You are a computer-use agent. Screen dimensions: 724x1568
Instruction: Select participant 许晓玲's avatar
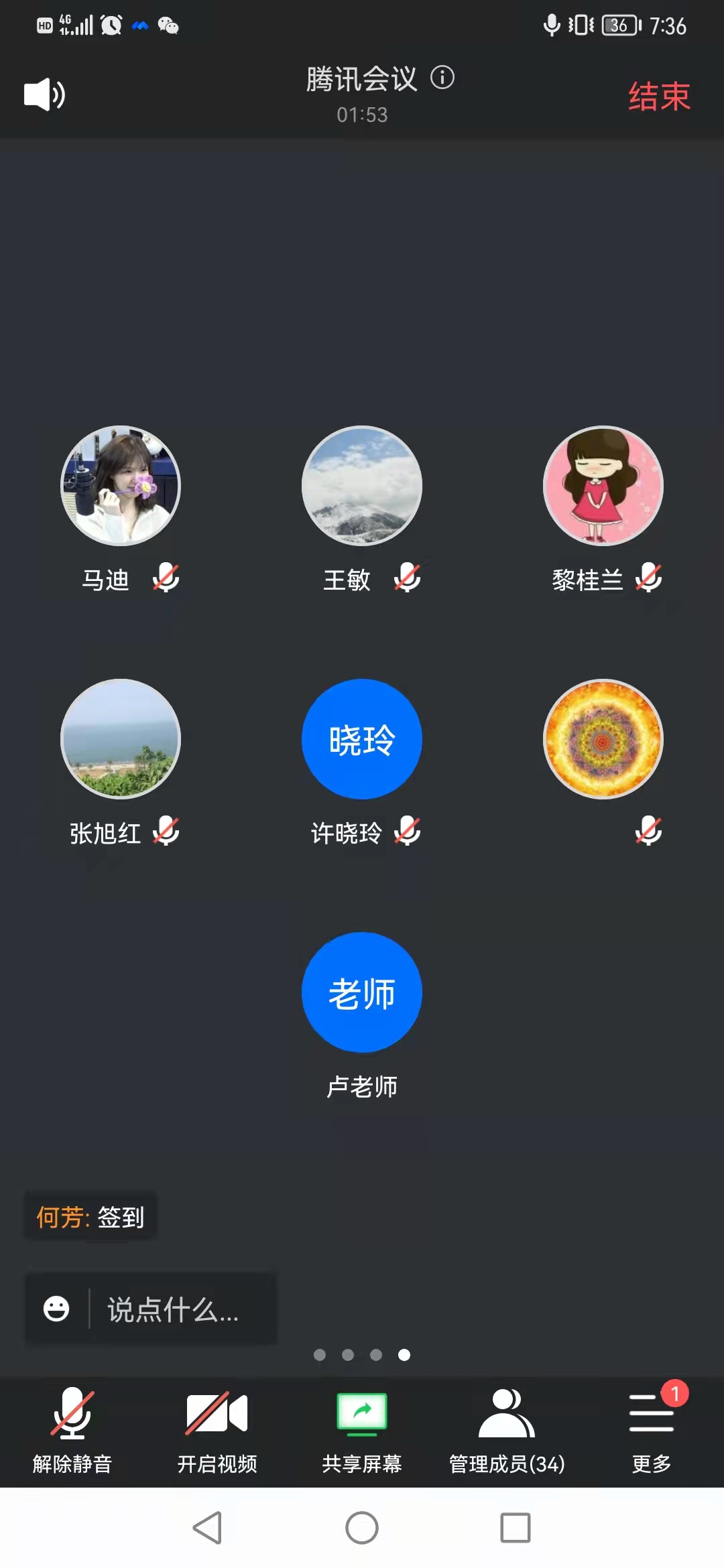coord(362,739)
